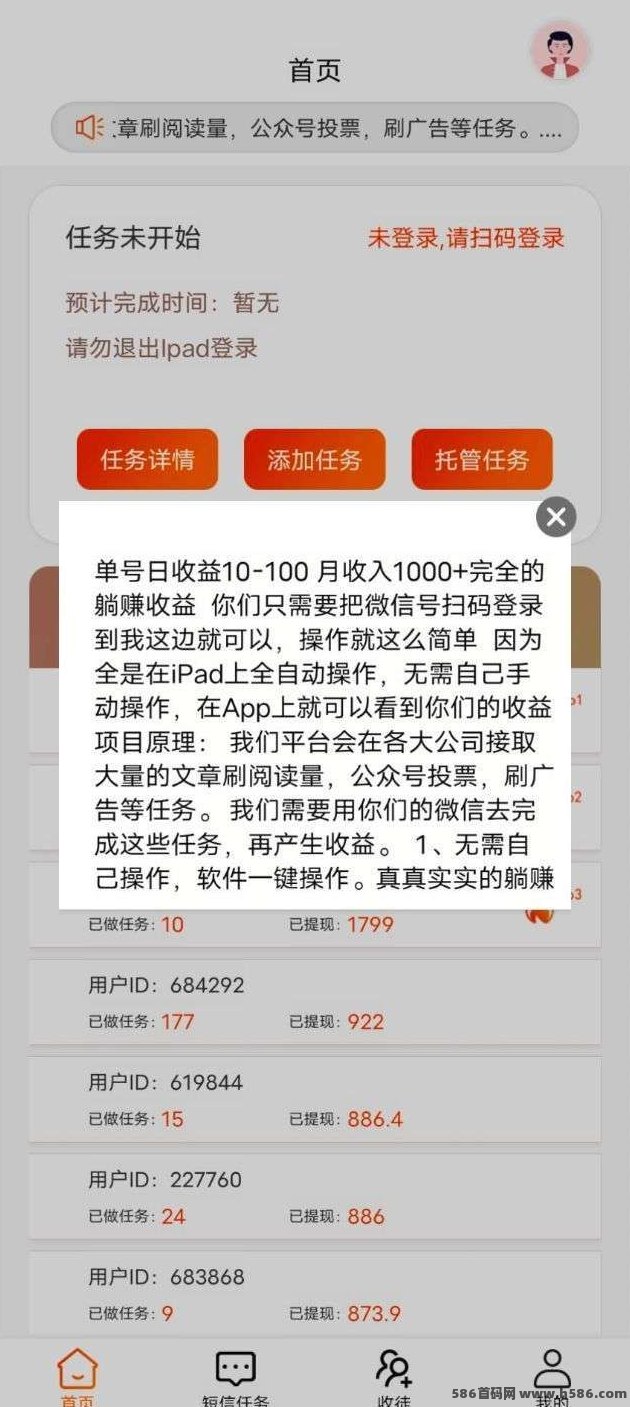
Task: Open the profile avatar at top right
Action: click(x=560, y=51)
